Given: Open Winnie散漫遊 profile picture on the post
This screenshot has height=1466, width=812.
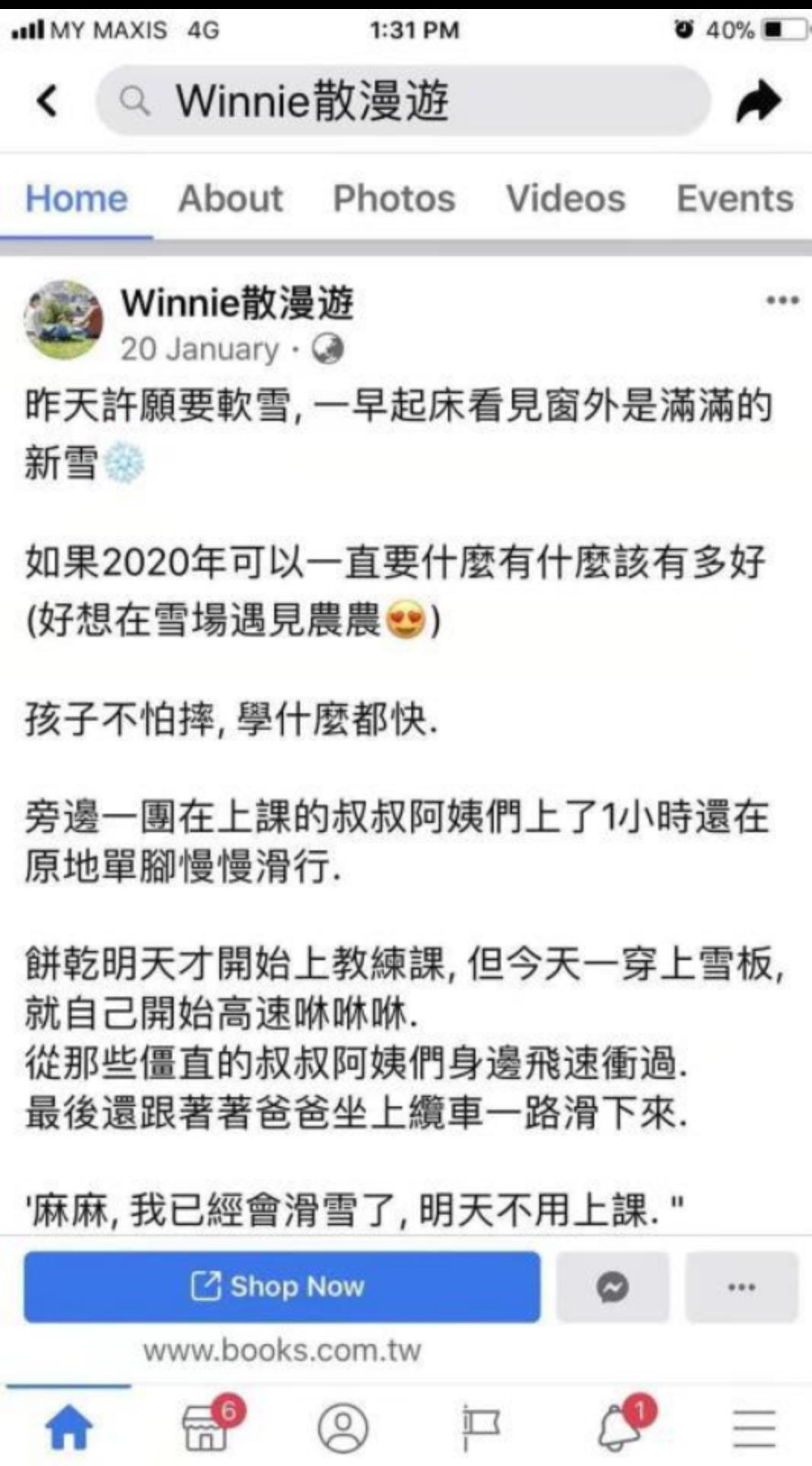Looking at the screenshot, I should [x=64, y=320].
